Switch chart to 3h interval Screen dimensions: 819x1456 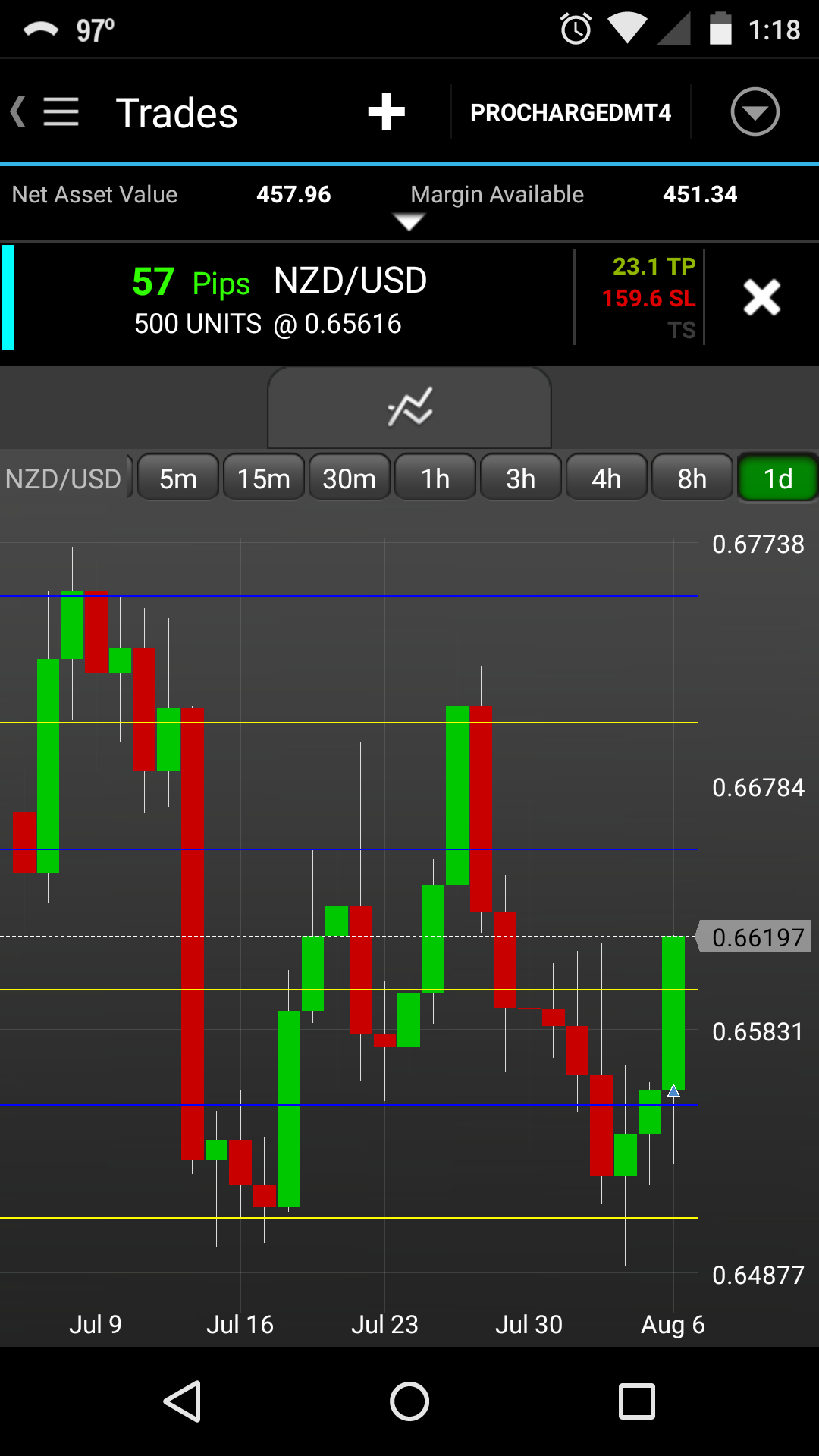pos(521,479)
